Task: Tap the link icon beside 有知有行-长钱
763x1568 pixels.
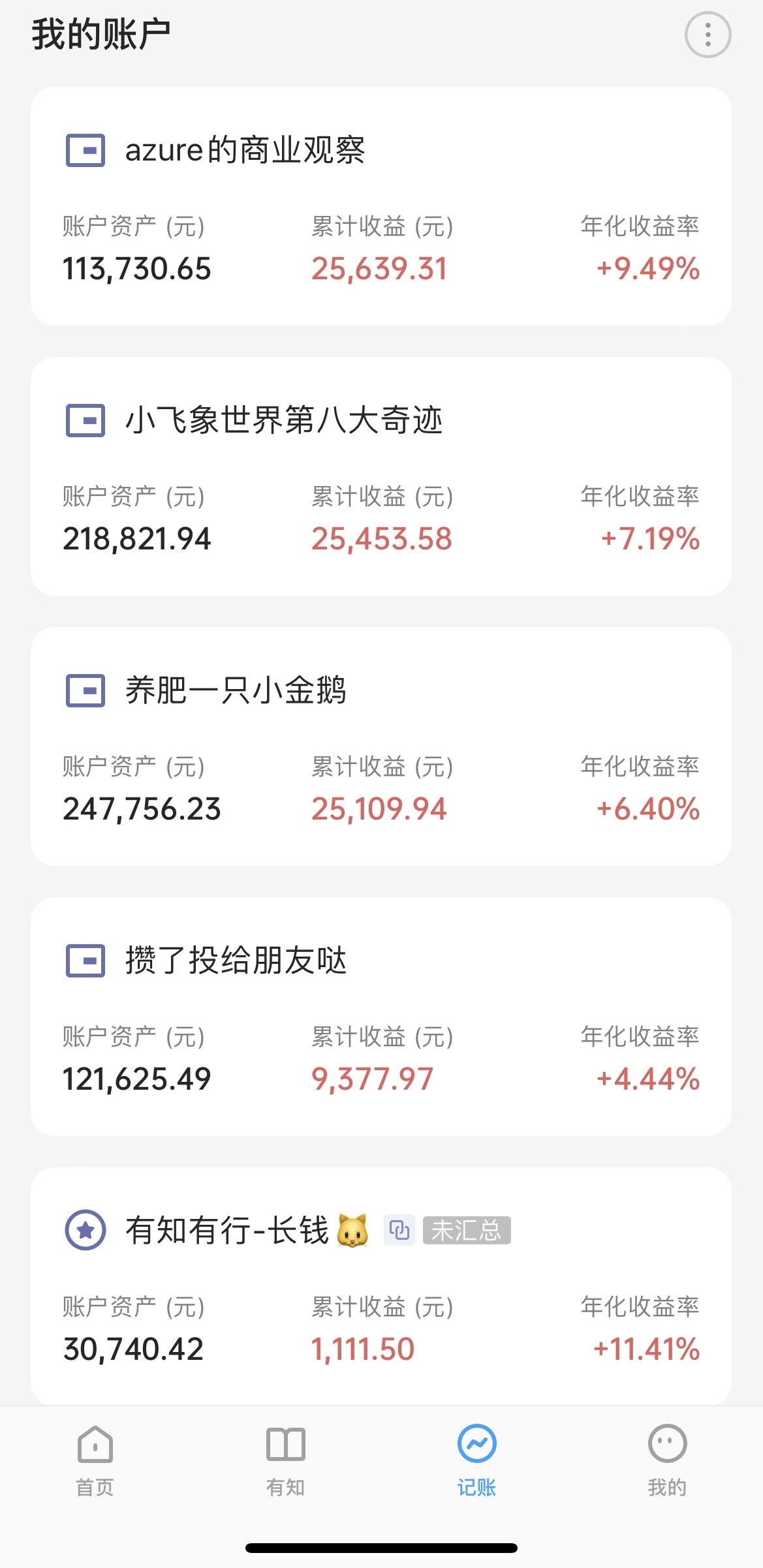Action: [399, 1231]
